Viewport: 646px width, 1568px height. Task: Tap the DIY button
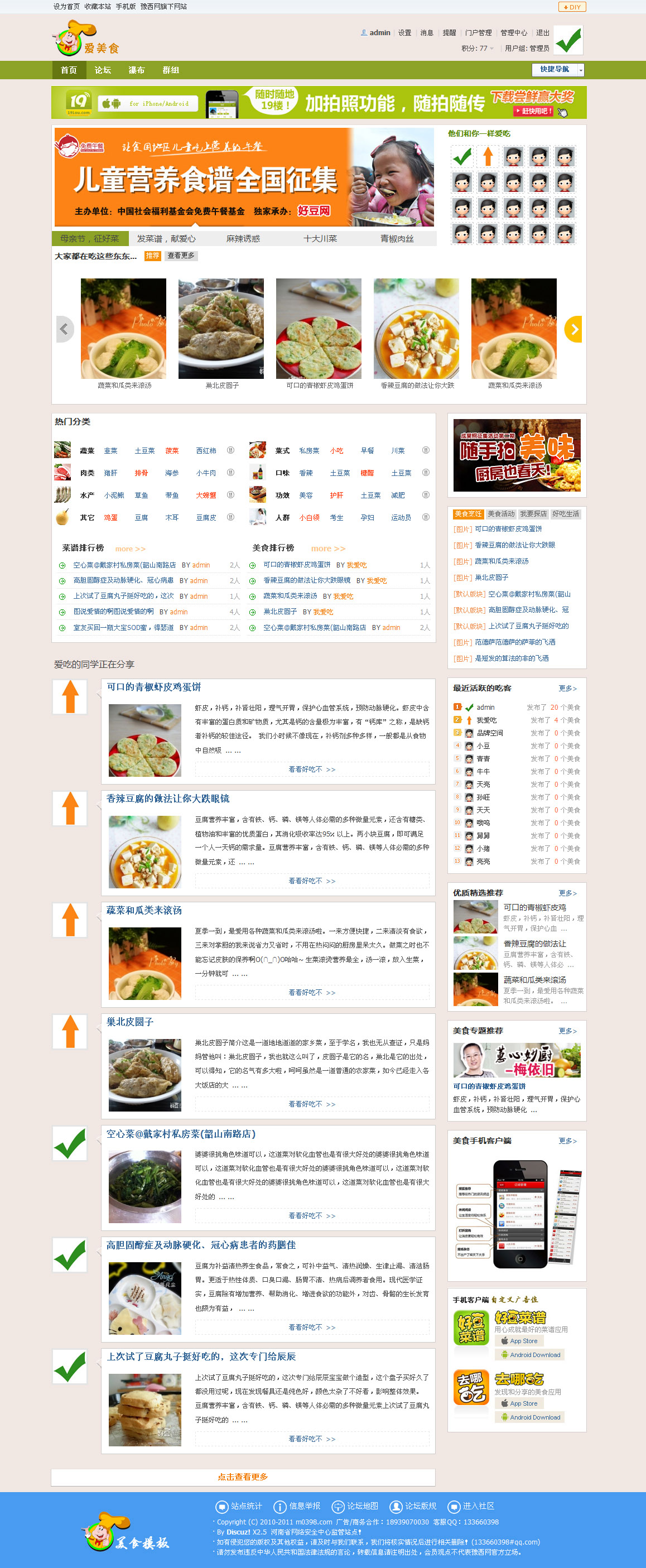click(571, 7)
